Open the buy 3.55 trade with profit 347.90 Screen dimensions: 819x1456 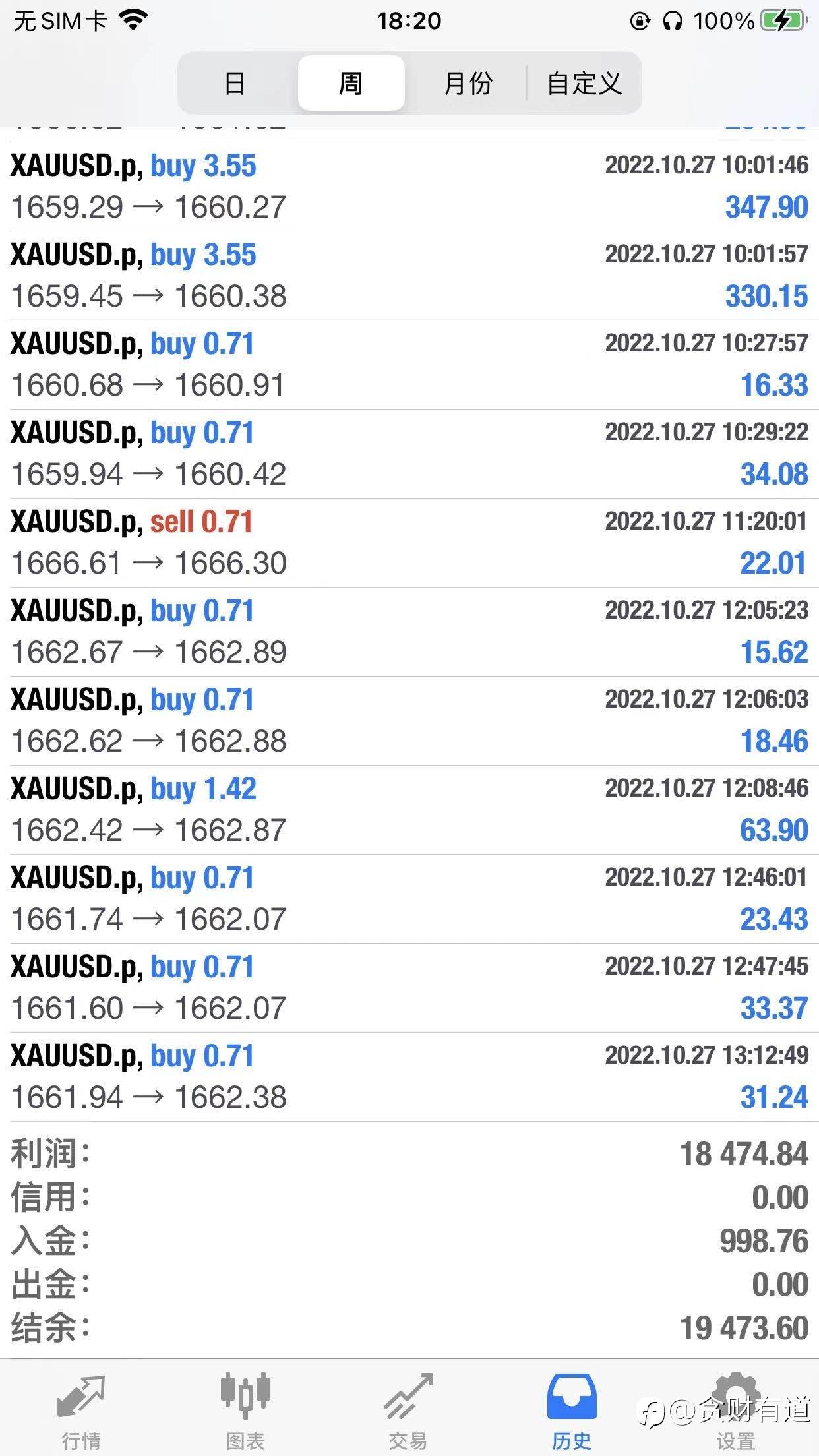click(409, 187)
